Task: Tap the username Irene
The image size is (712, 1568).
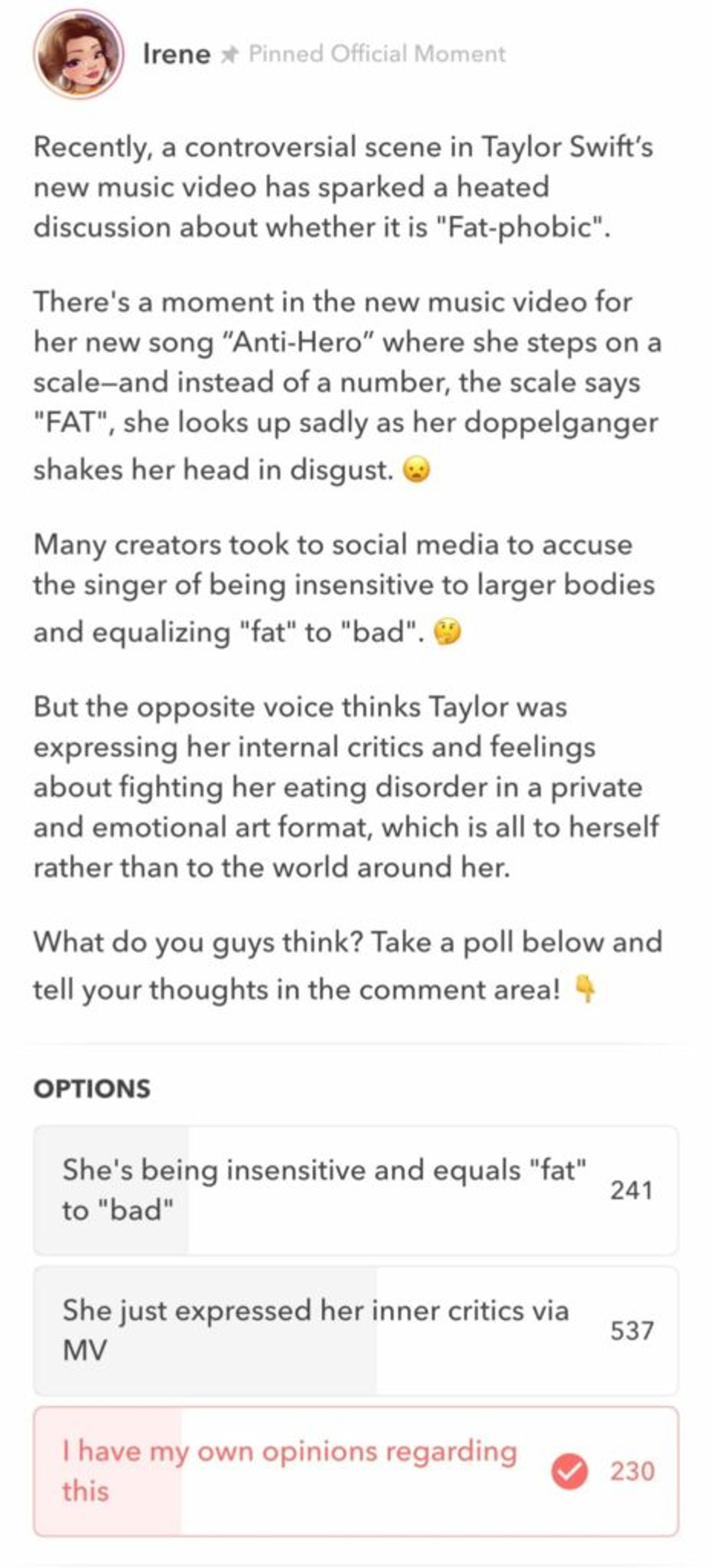Action: [x=177, y=54]
